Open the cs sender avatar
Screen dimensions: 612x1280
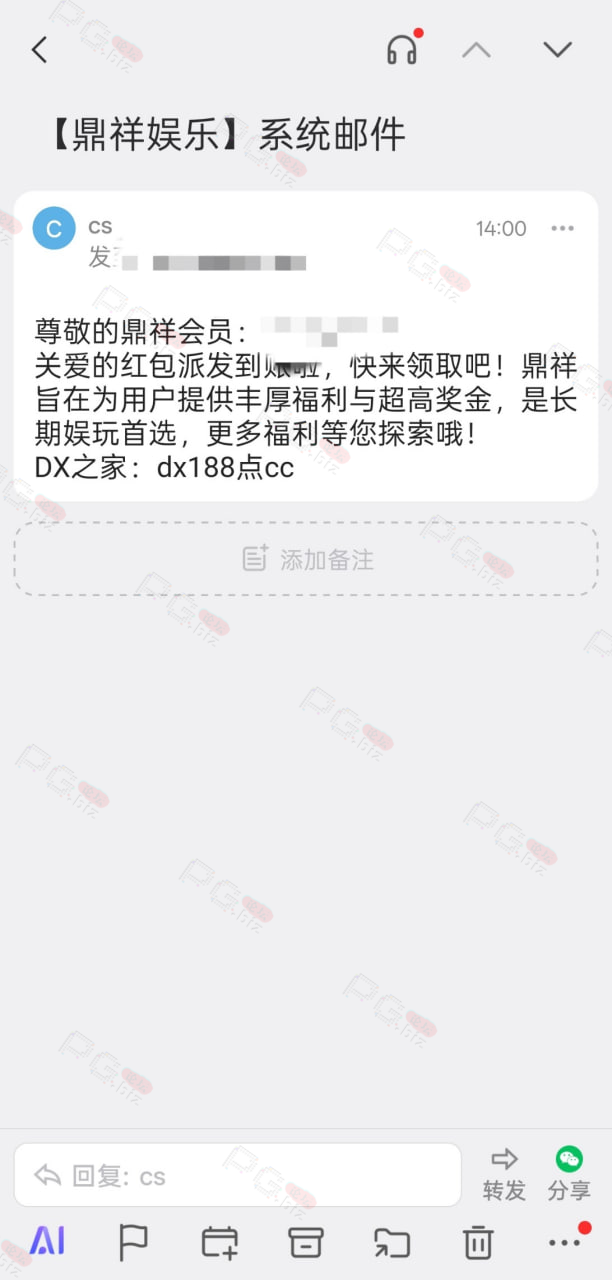(54, 229)
